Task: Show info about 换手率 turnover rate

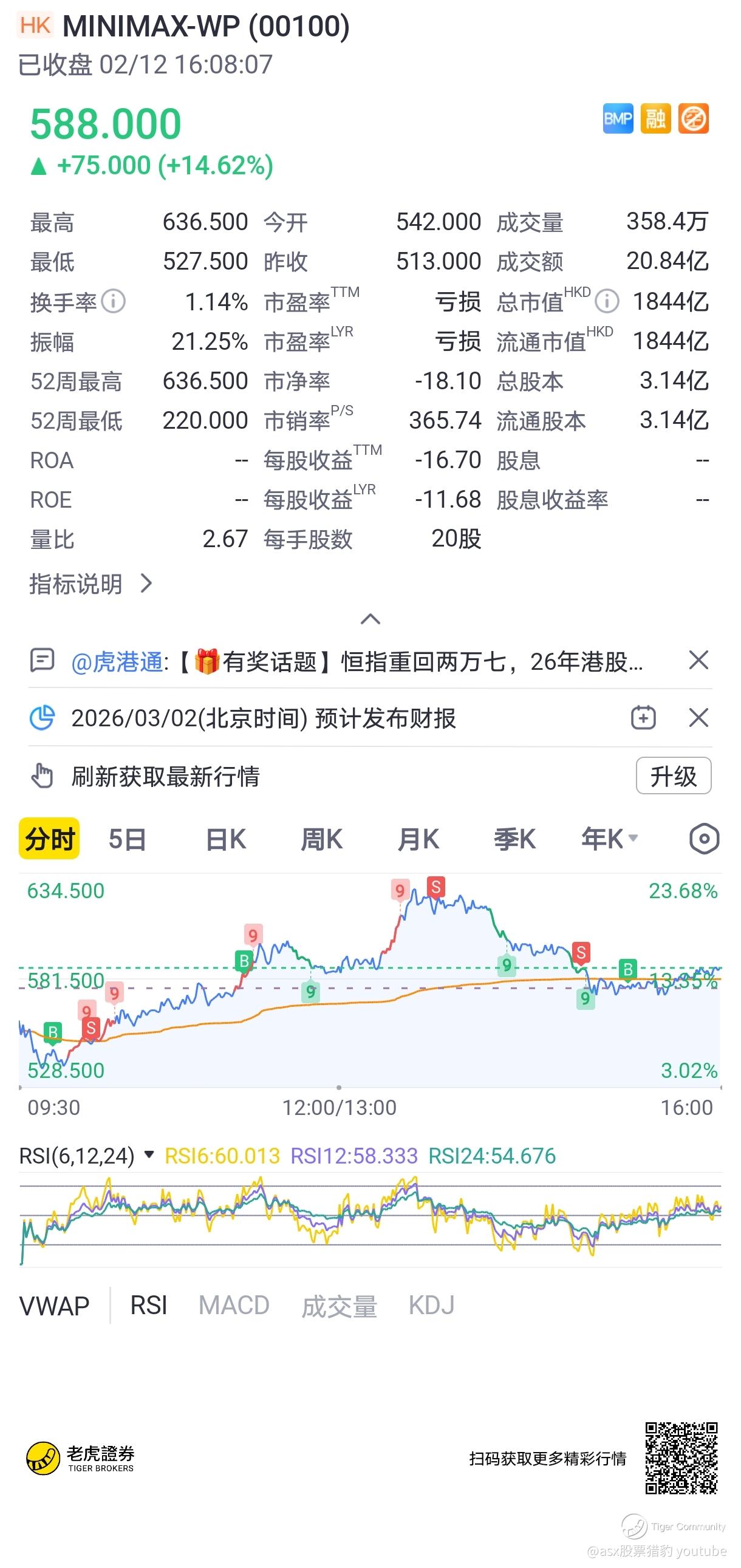Action: tap(113, 301)
